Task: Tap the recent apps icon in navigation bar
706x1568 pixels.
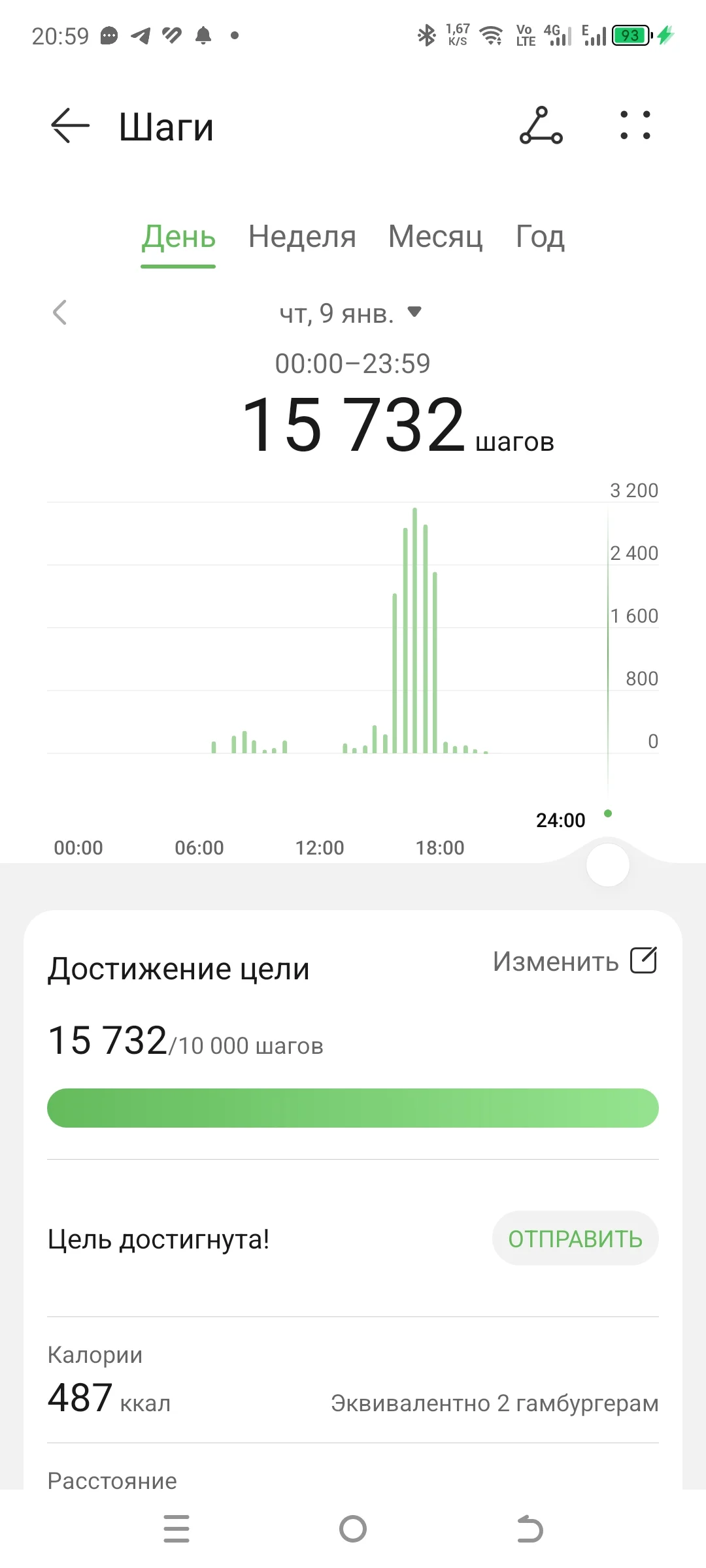Action: click(176, 1529)
